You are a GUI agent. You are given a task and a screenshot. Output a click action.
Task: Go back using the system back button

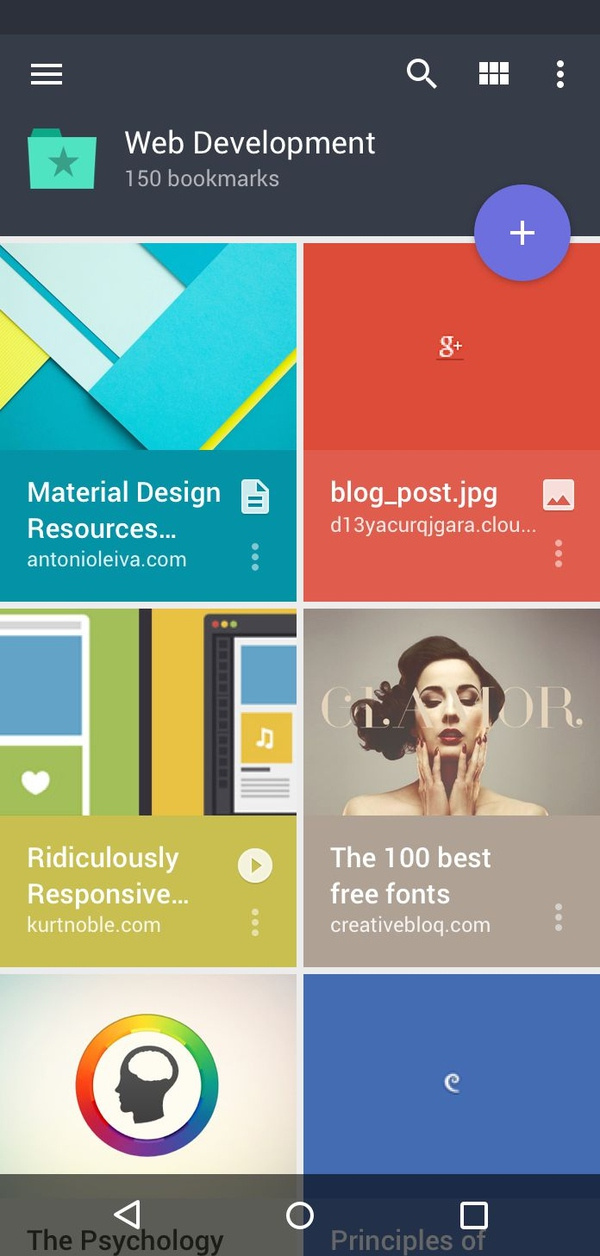click(127, 1215)
